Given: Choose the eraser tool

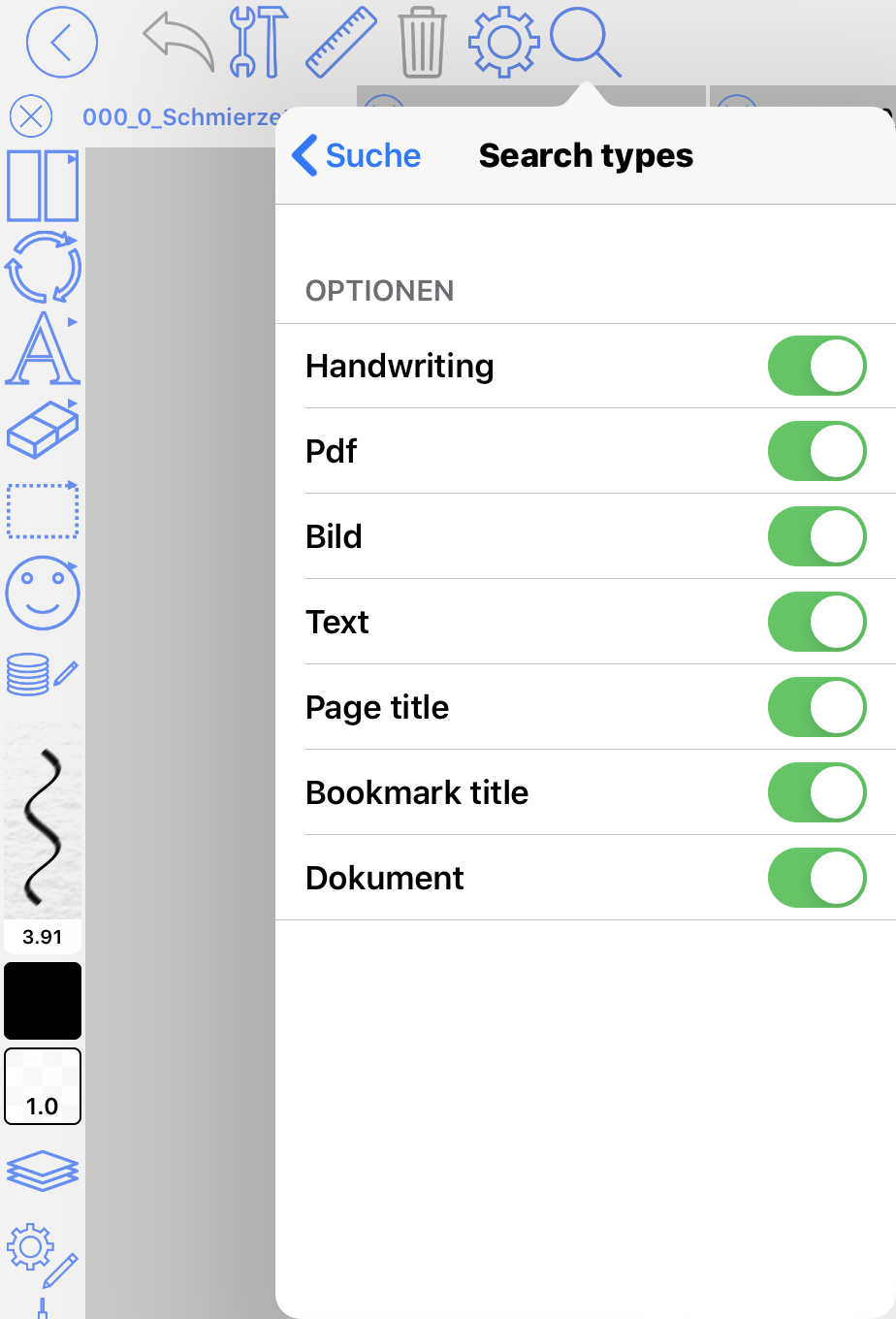Looking at the screenshot, I should click(x=43, y=429).
